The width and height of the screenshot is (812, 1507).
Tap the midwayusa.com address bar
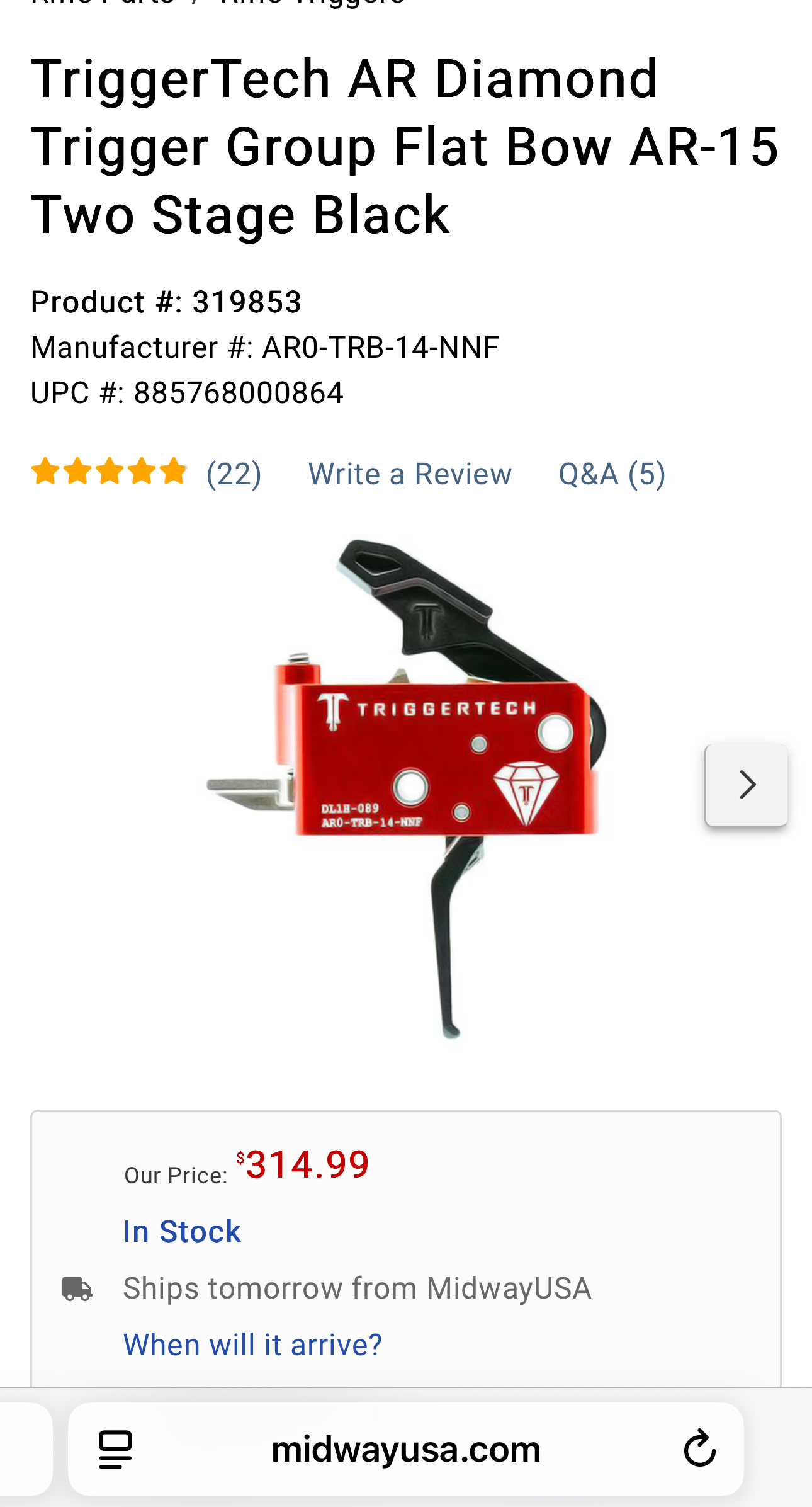[x=405, y=1449]
